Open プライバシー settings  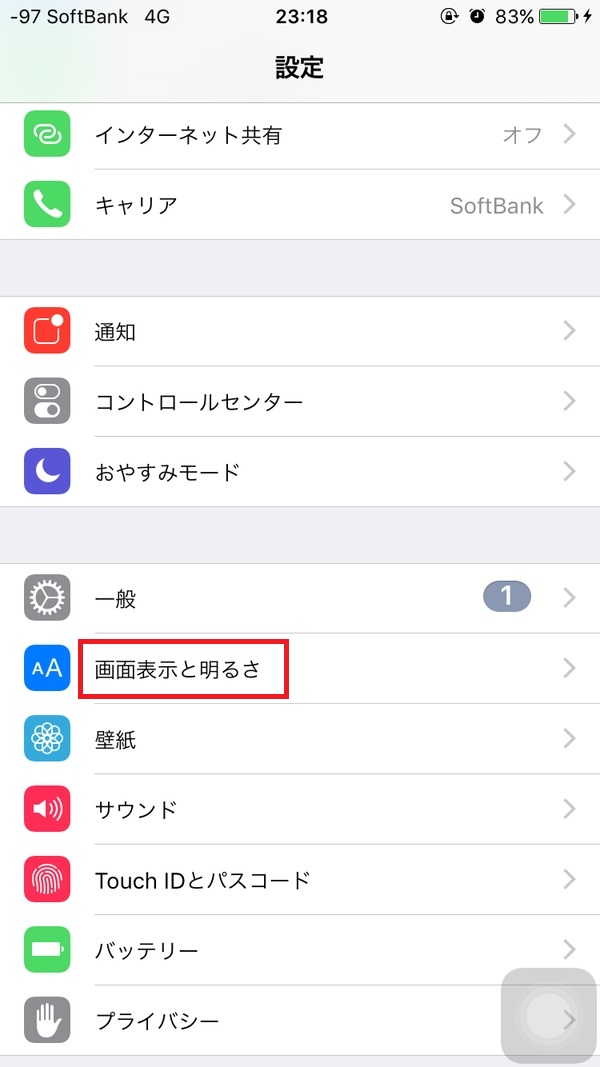[x=300, y=1020]
